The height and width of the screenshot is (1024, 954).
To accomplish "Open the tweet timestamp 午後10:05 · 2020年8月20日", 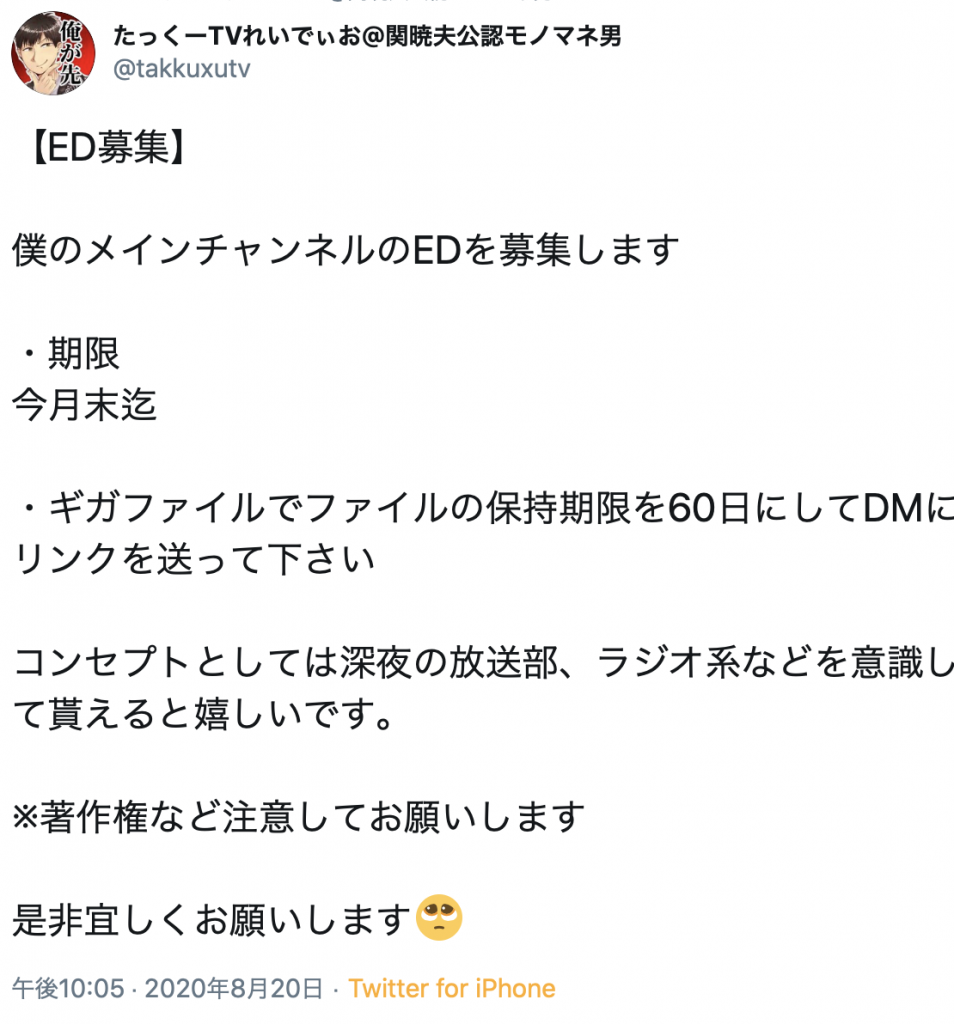I will pos(168,989).
